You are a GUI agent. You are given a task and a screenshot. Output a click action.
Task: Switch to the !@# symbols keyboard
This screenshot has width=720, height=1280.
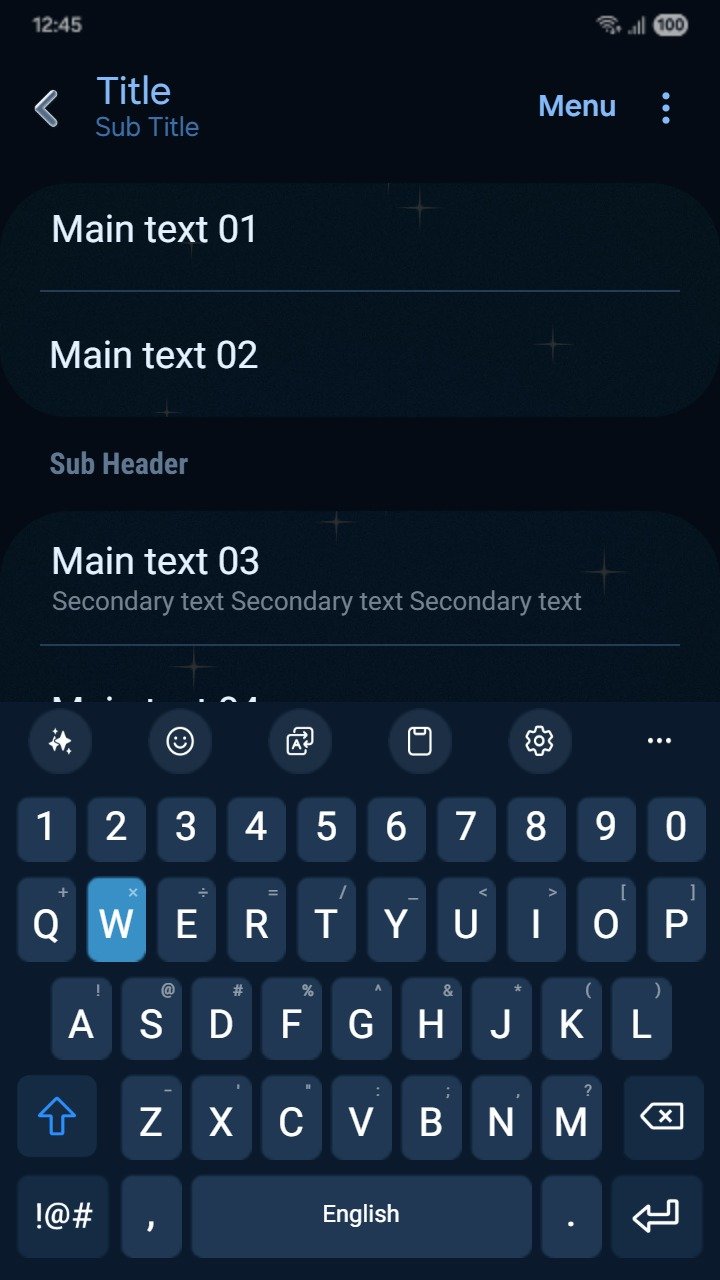click(x=63, y=1216)
